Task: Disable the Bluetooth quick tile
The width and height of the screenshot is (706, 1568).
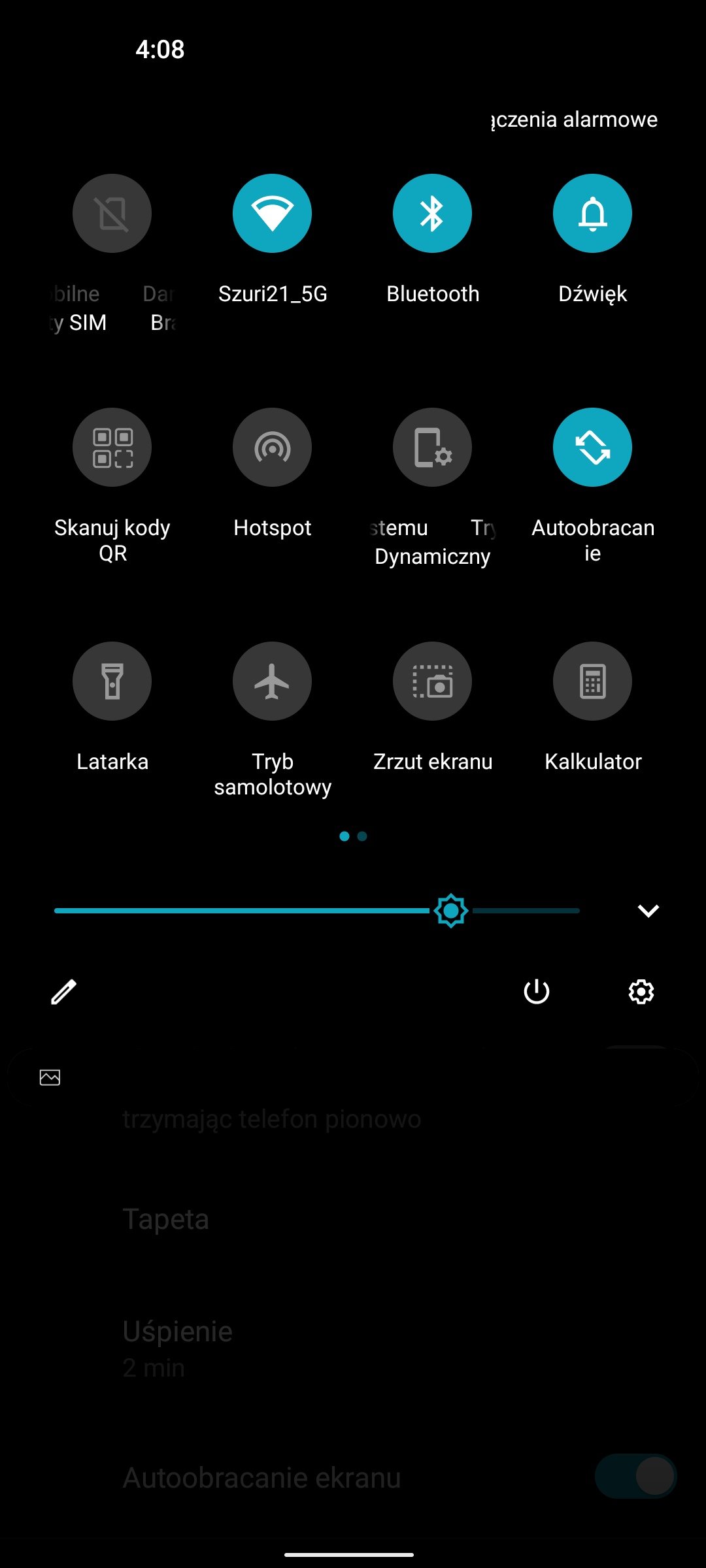Action: click(x=432, y=213)
